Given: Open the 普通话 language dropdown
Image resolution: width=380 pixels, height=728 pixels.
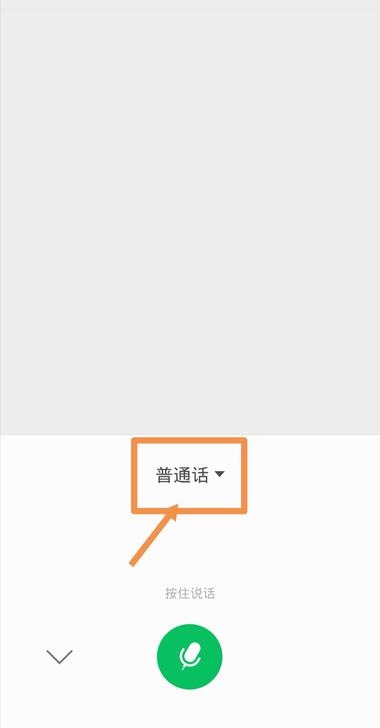Looking at the screenshot, I should tap(190, 475).
